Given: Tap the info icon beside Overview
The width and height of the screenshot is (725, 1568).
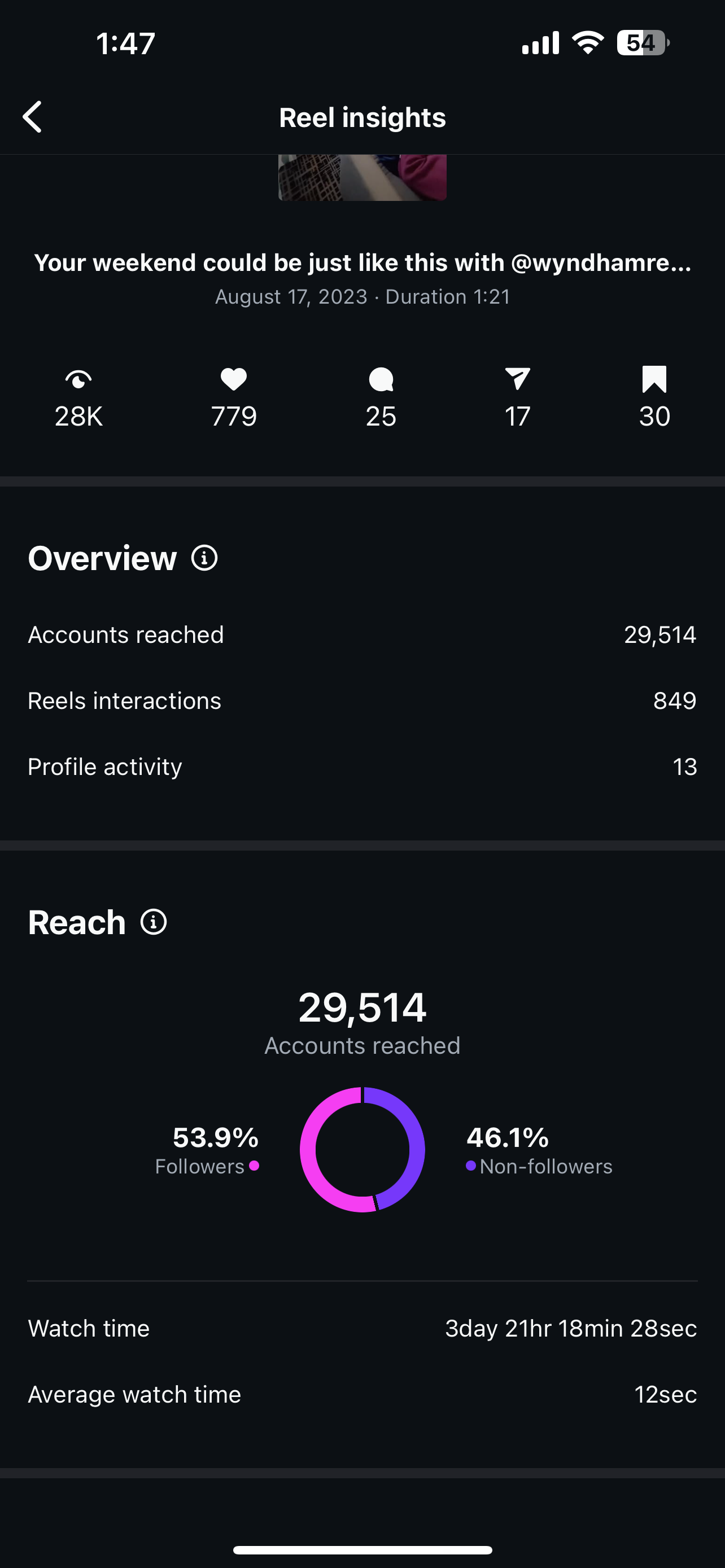Looking at the screenshot, I should (x=204, y=558).
